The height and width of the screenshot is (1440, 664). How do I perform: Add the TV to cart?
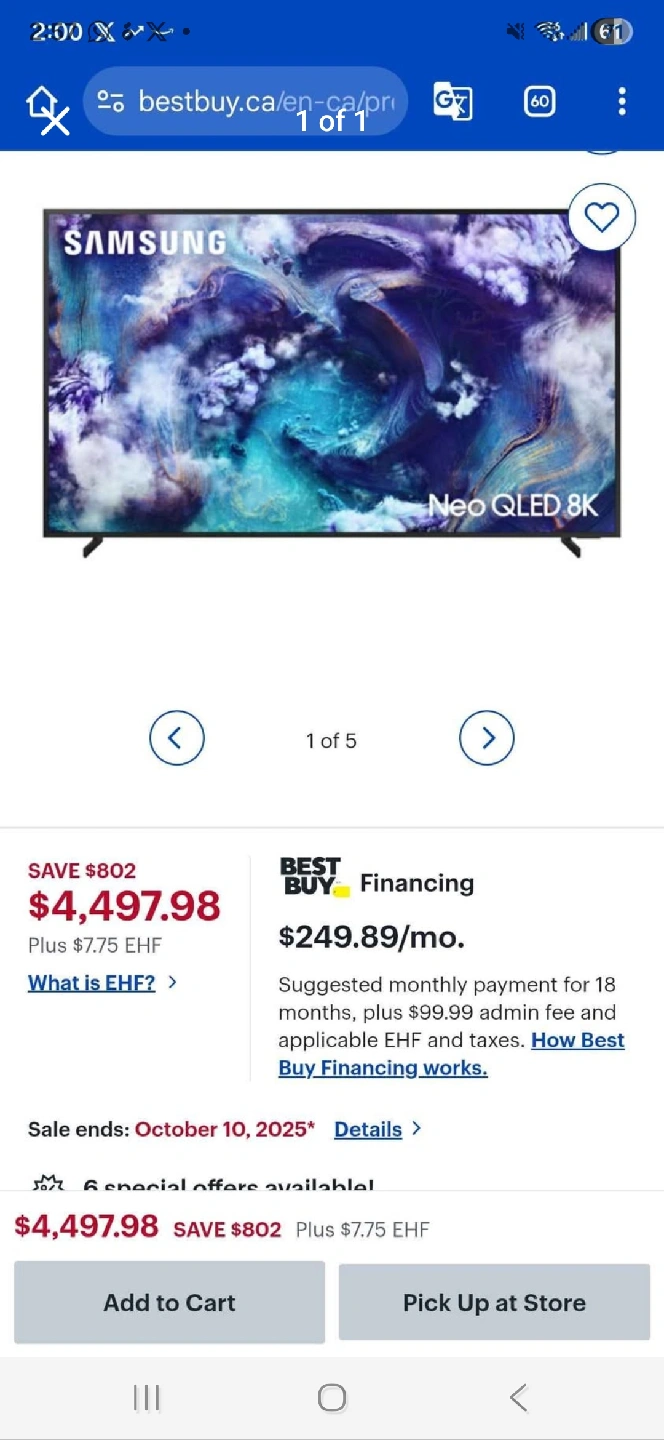click(x=169, y=1302)
